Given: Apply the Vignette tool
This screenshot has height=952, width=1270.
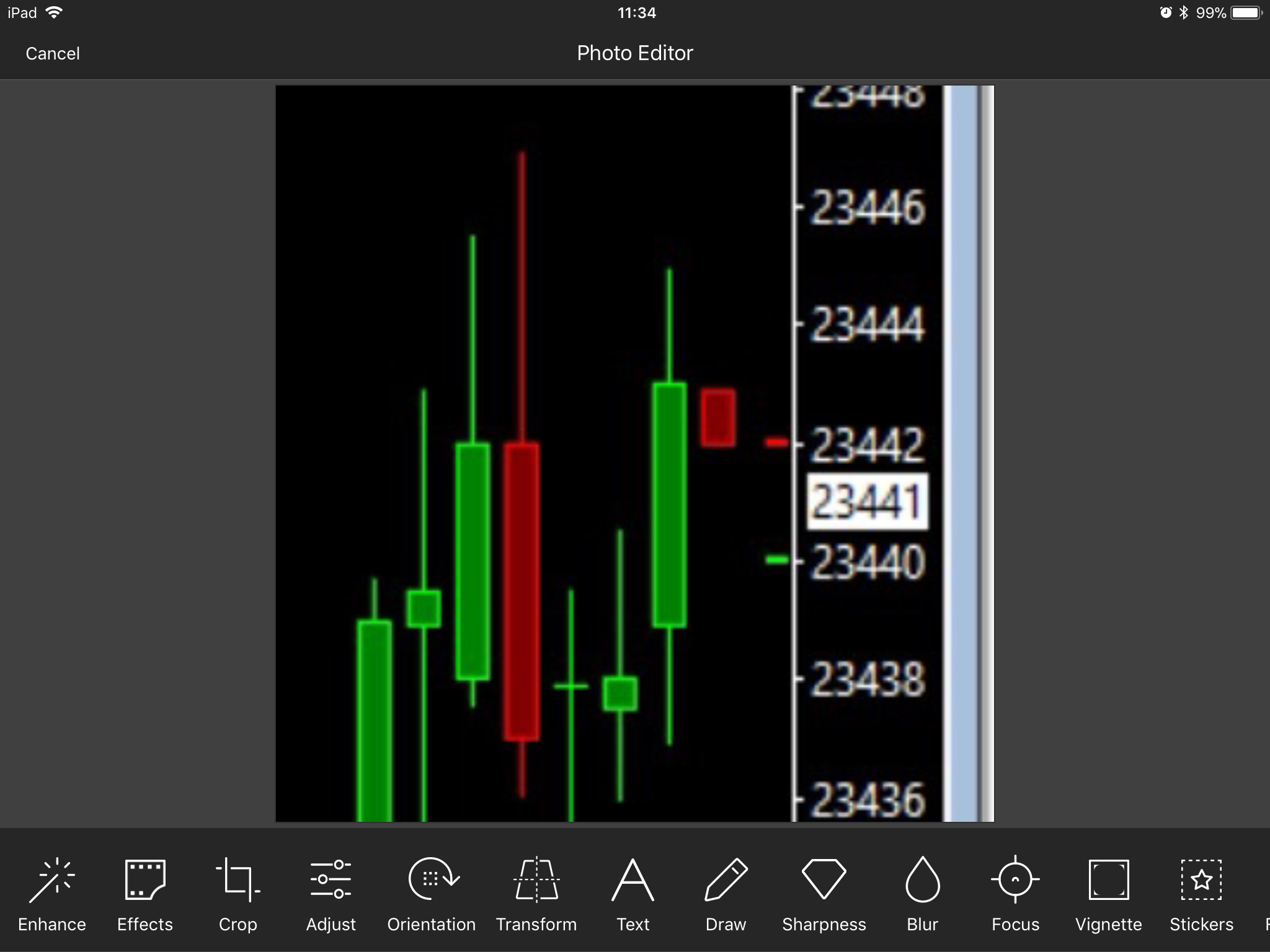Looking at the screenshot, I should pos(1108,892).
